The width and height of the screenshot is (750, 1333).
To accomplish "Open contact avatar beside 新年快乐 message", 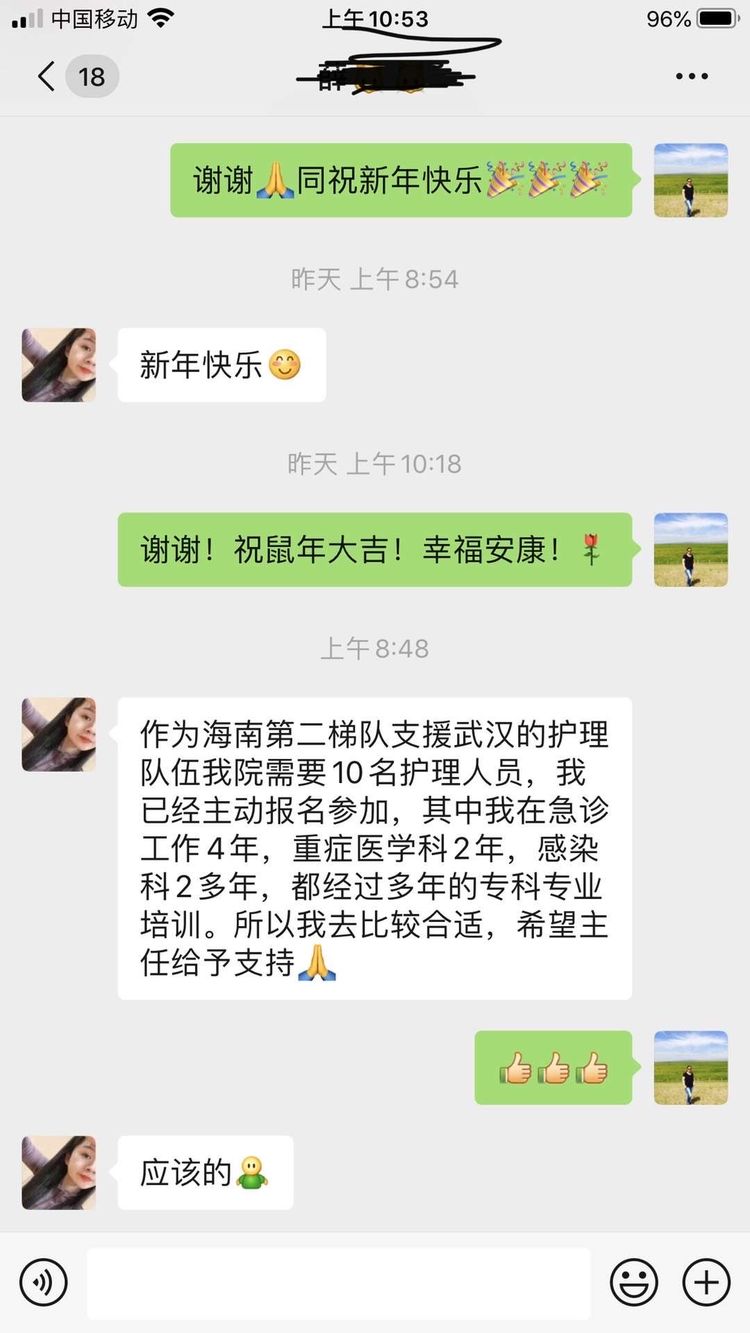I will pyautogui.click(x=59, y=365).
